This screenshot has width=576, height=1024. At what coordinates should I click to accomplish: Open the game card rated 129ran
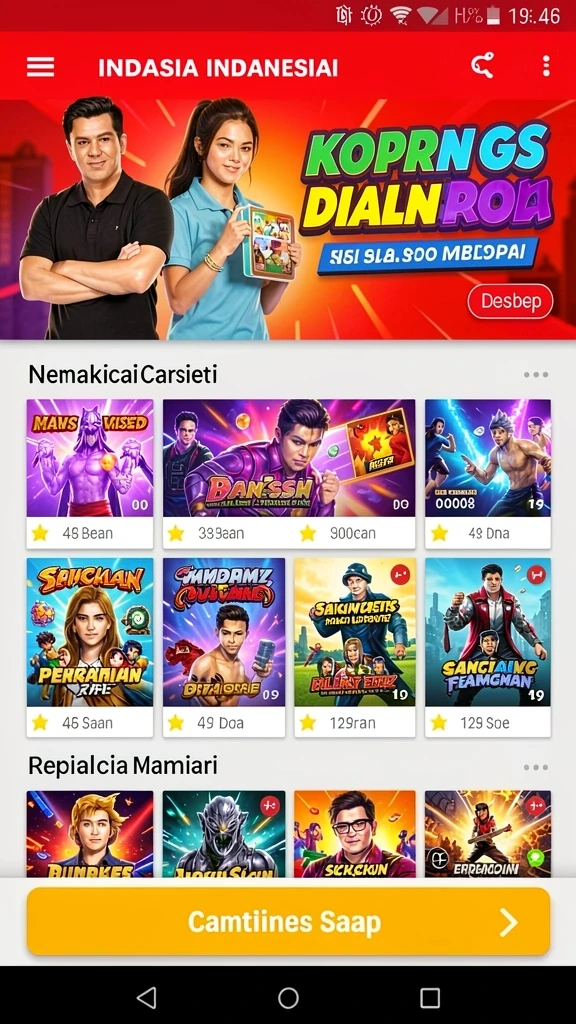(355, 647)
